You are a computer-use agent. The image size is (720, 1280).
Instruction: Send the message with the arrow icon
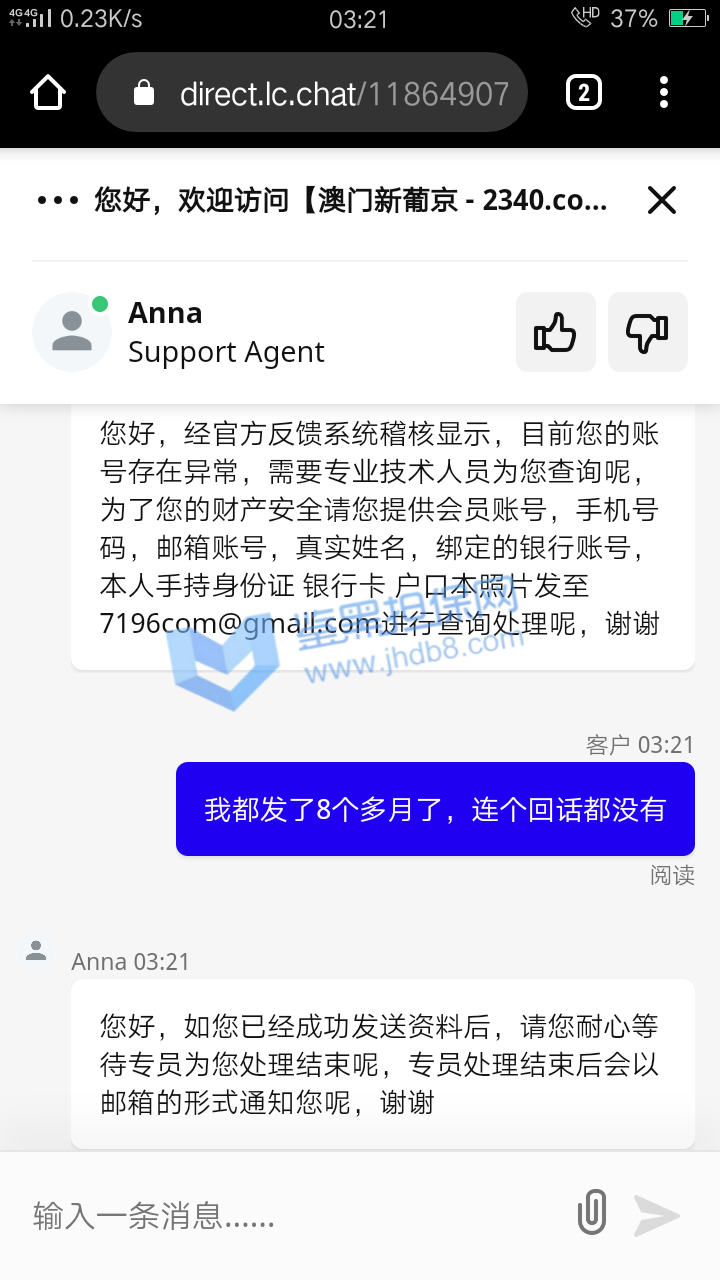click(657, 1215)
